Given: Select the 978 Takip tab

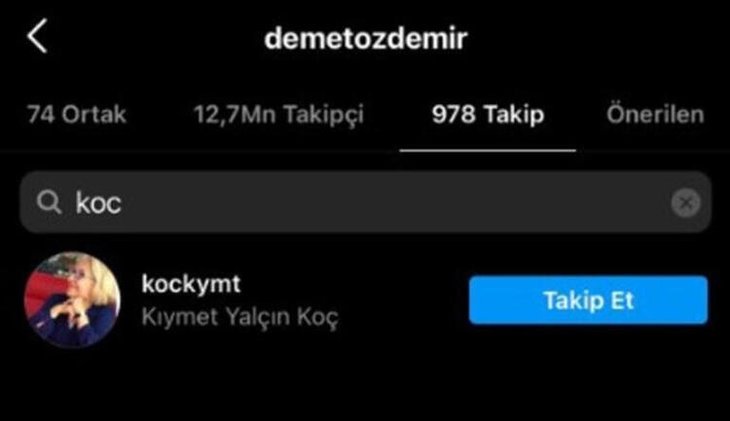Looking at the screenshot, I should [x=488, y=114].
